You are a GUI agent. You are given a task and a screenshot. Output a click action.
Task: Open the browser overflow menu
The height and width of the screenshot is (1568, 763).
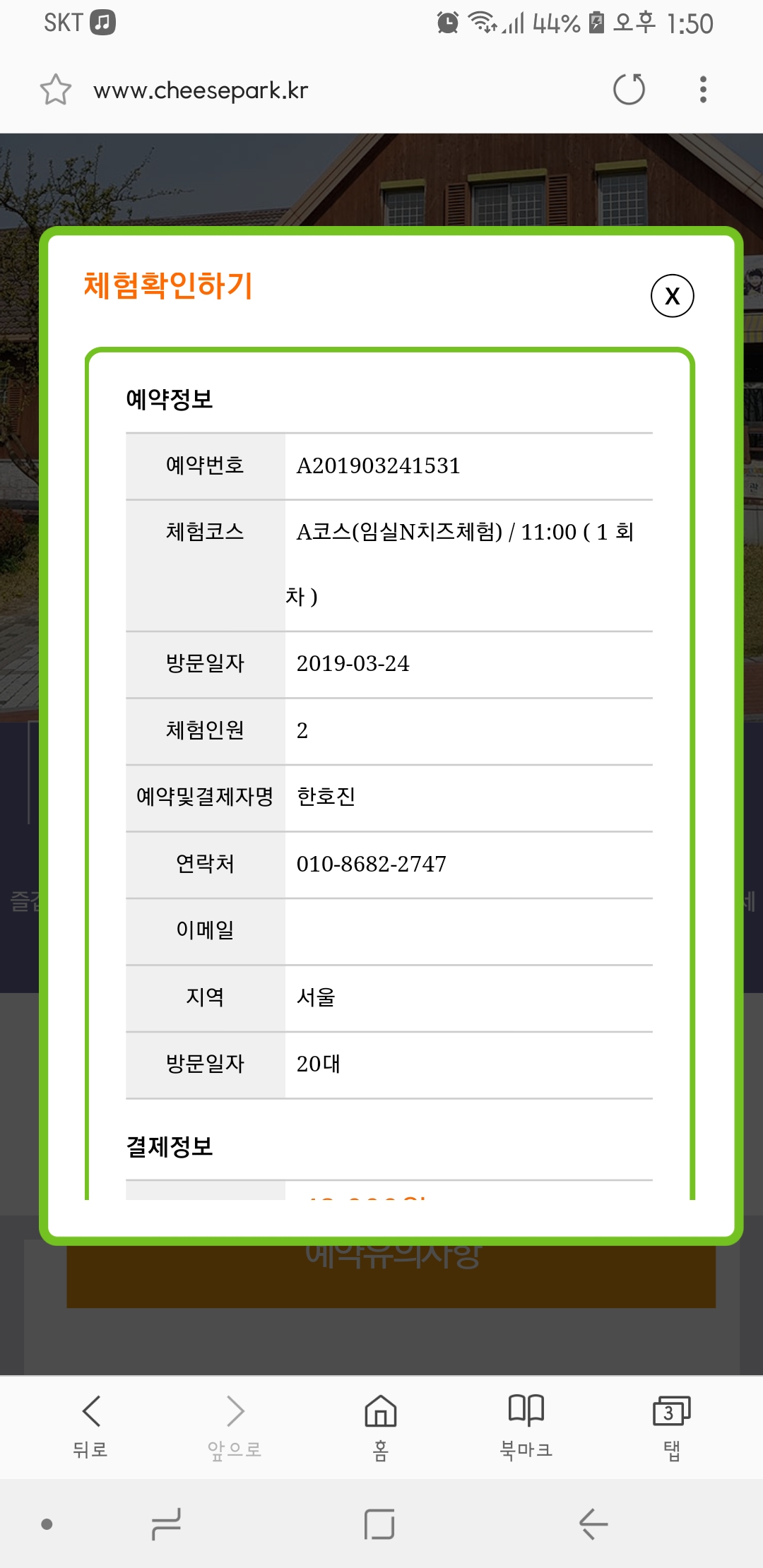703,90
